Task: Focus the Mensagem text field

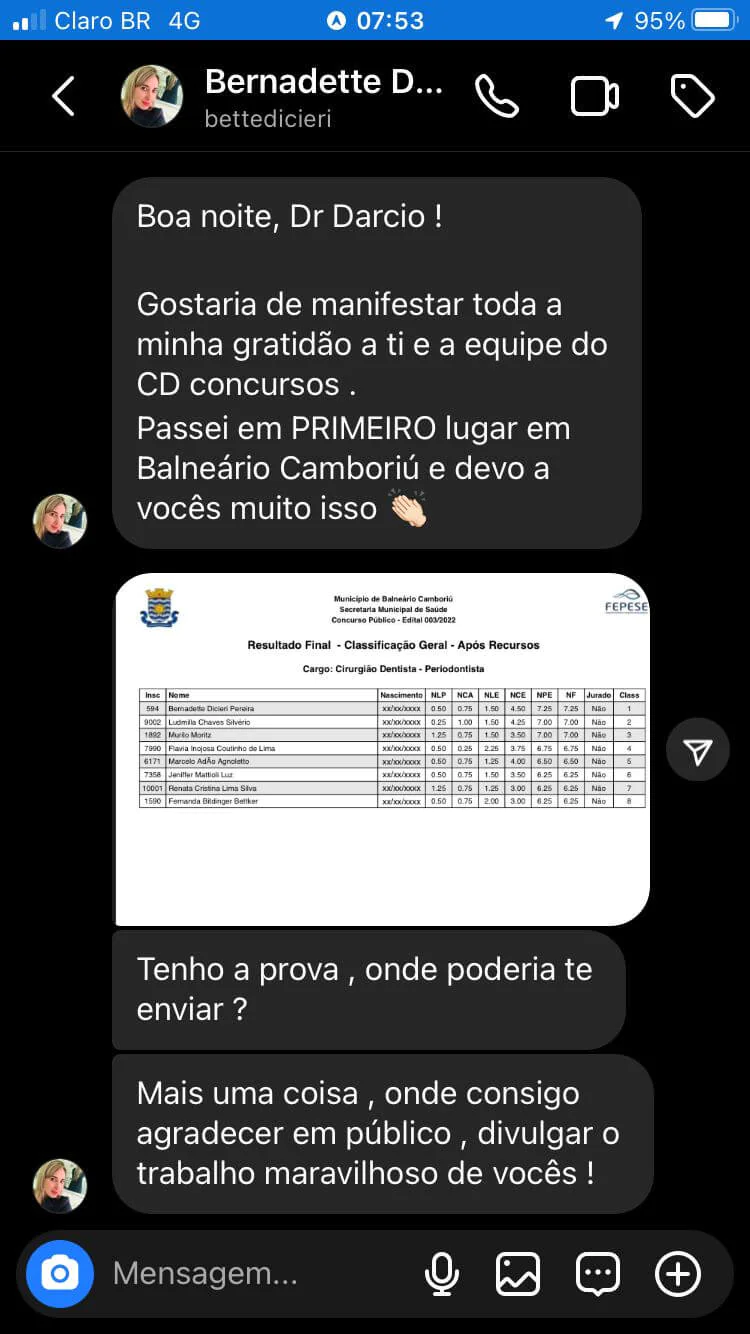Action: tap(250, 1273)
